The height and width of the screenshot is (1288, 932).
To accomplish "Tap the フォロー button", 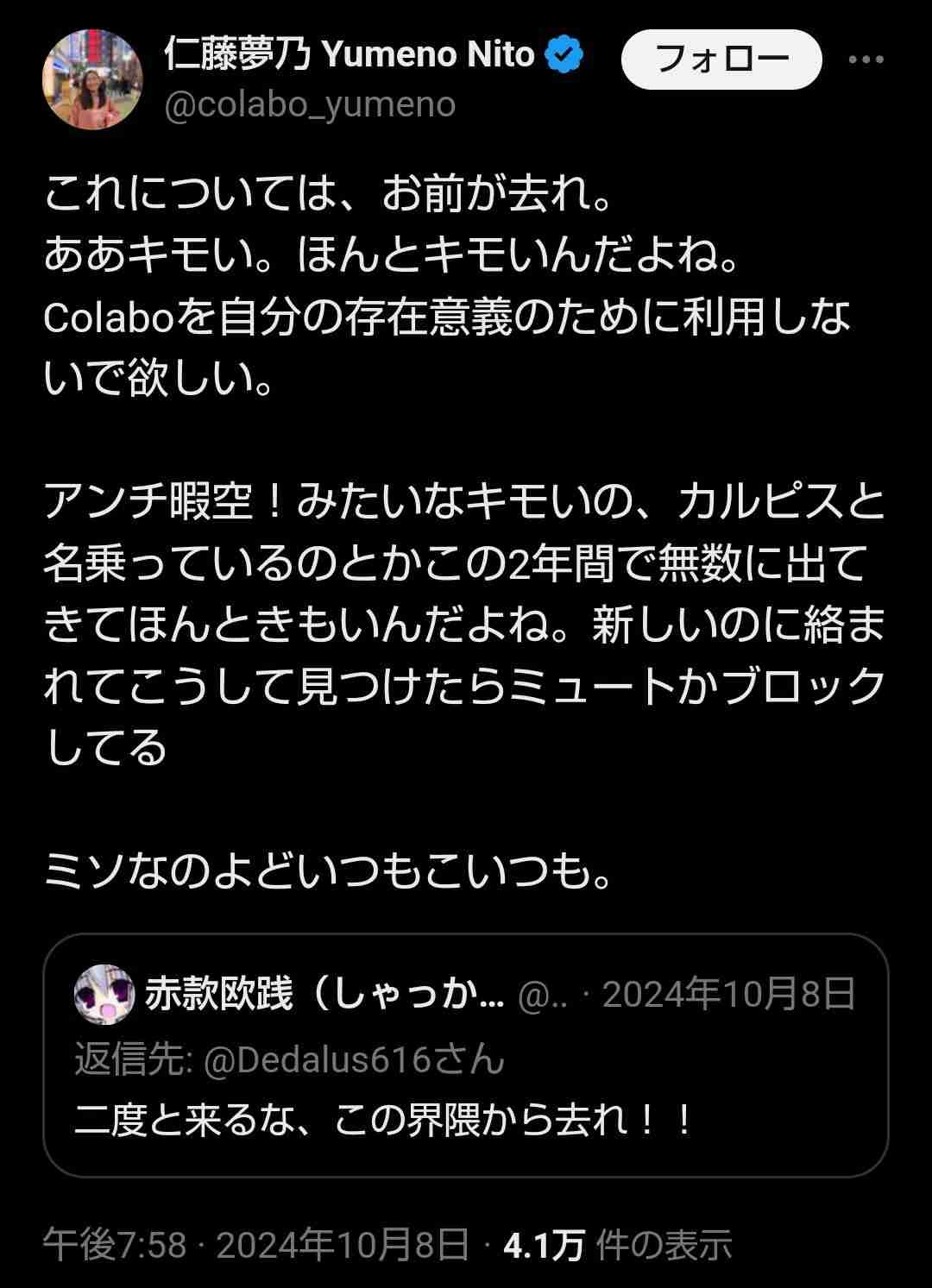I will pos(721,60).
